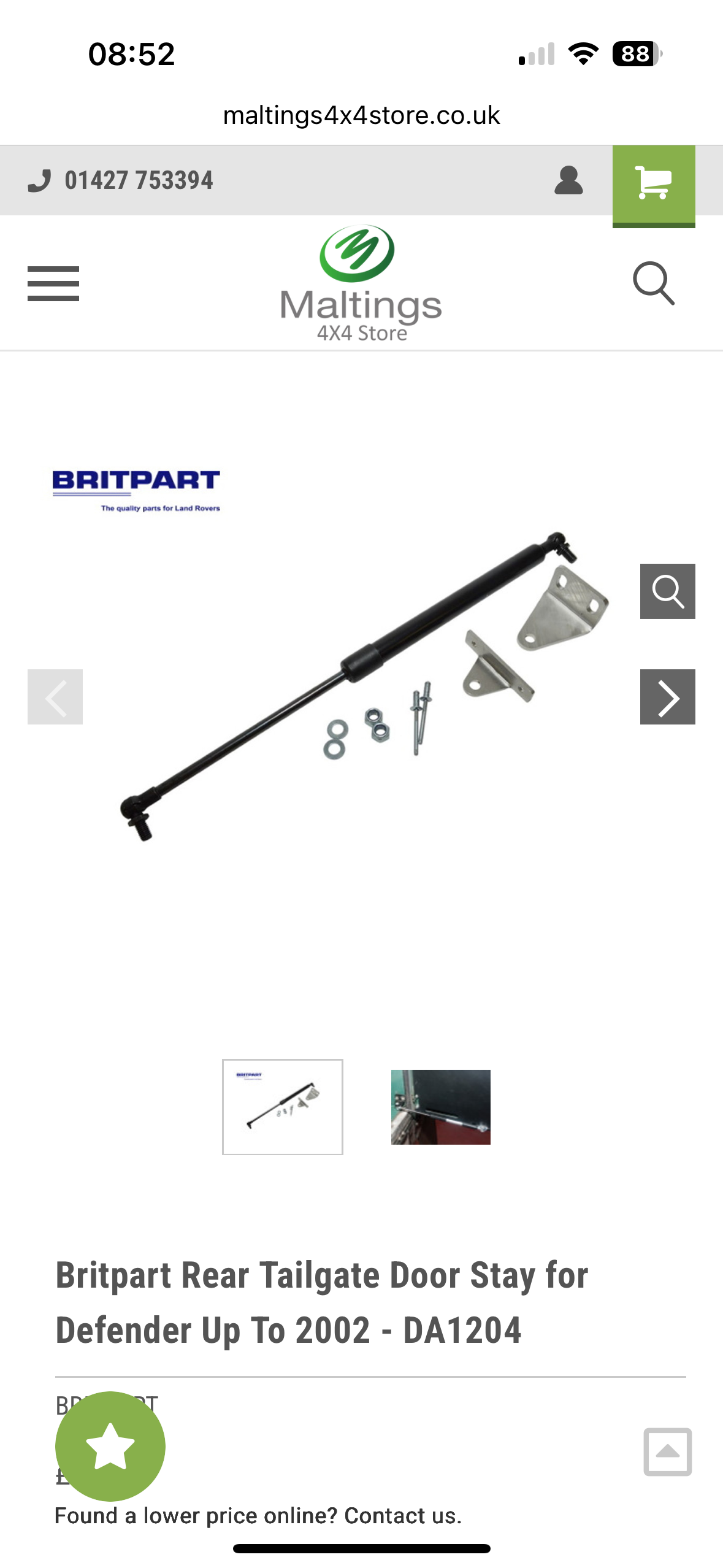Select the door stay kit thumbnail

282,1107
